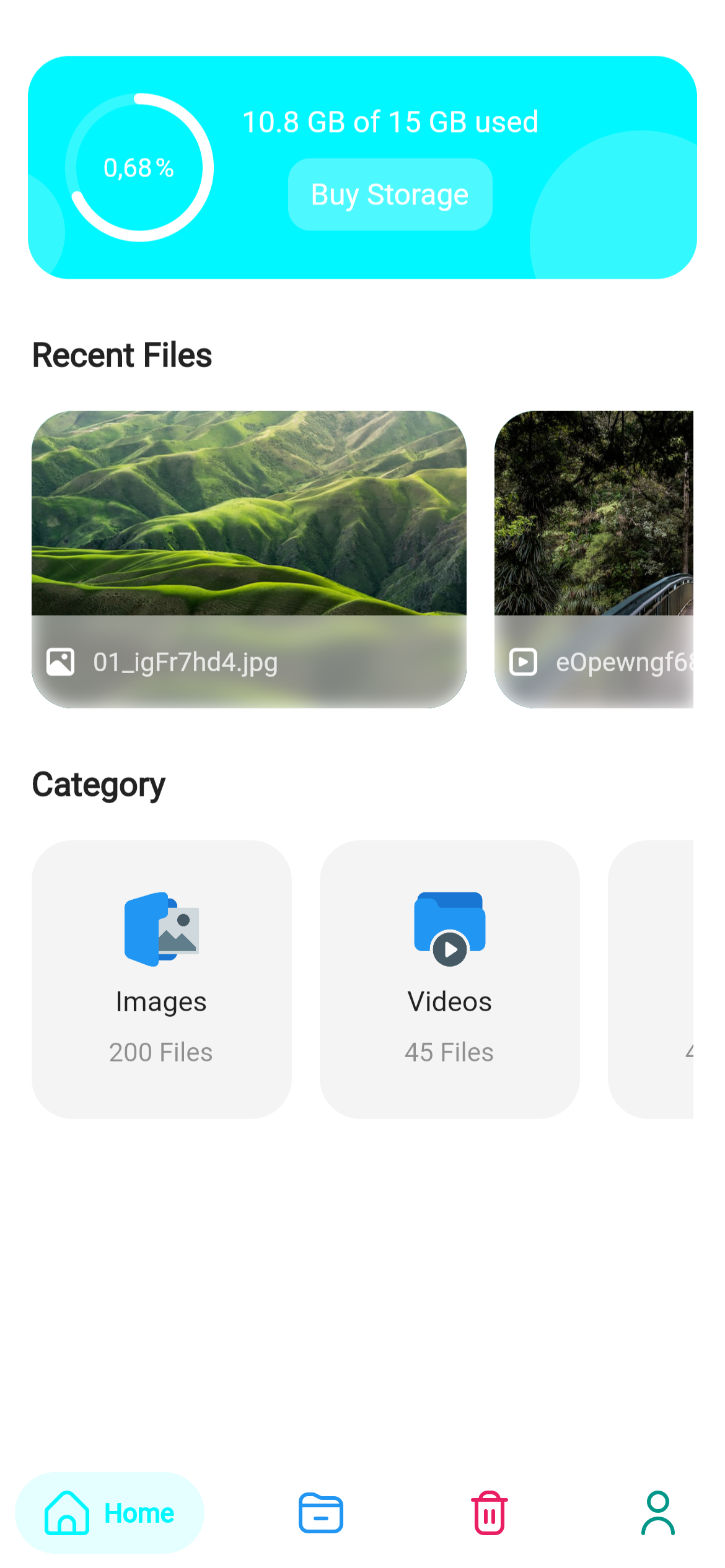
Task: Open the Videos category
Action: [x=450, y=979]
